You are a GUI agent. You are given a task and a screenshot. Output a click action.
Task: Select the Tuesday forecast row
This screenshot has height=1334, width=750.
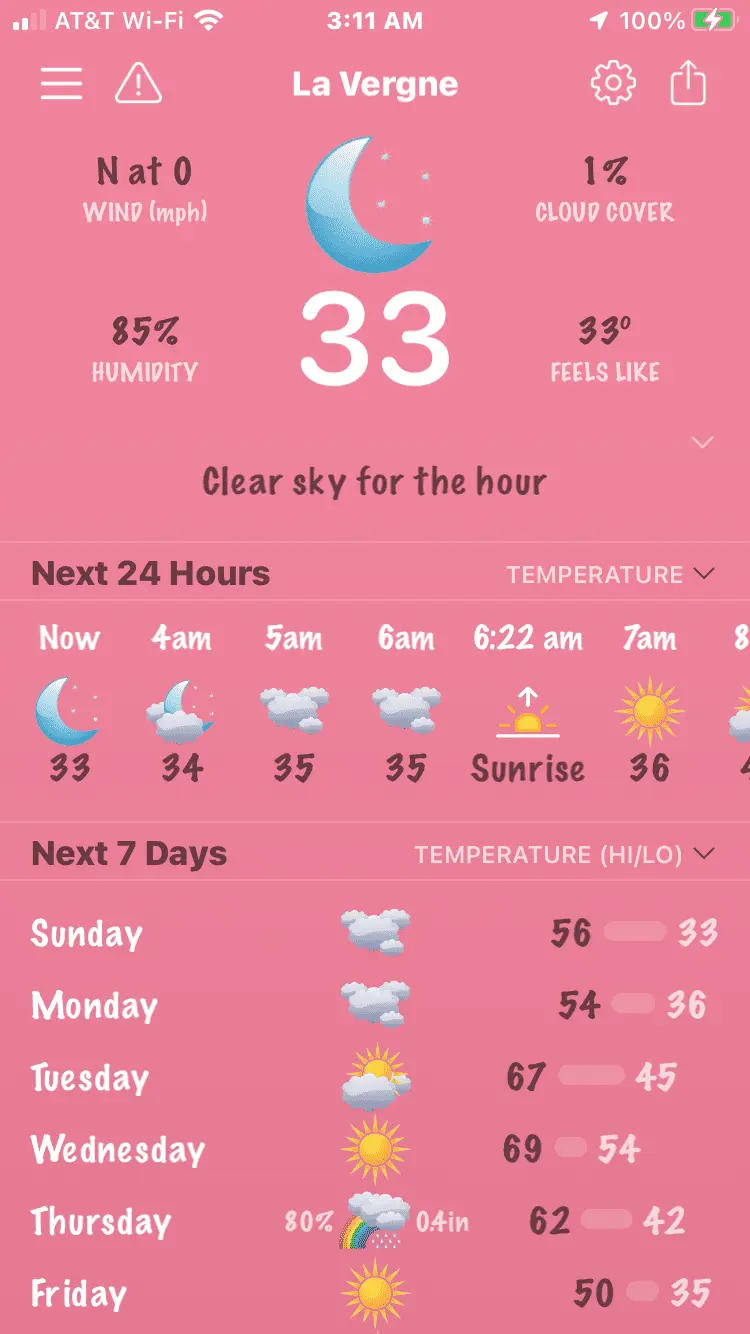[x=375, y=1077]
